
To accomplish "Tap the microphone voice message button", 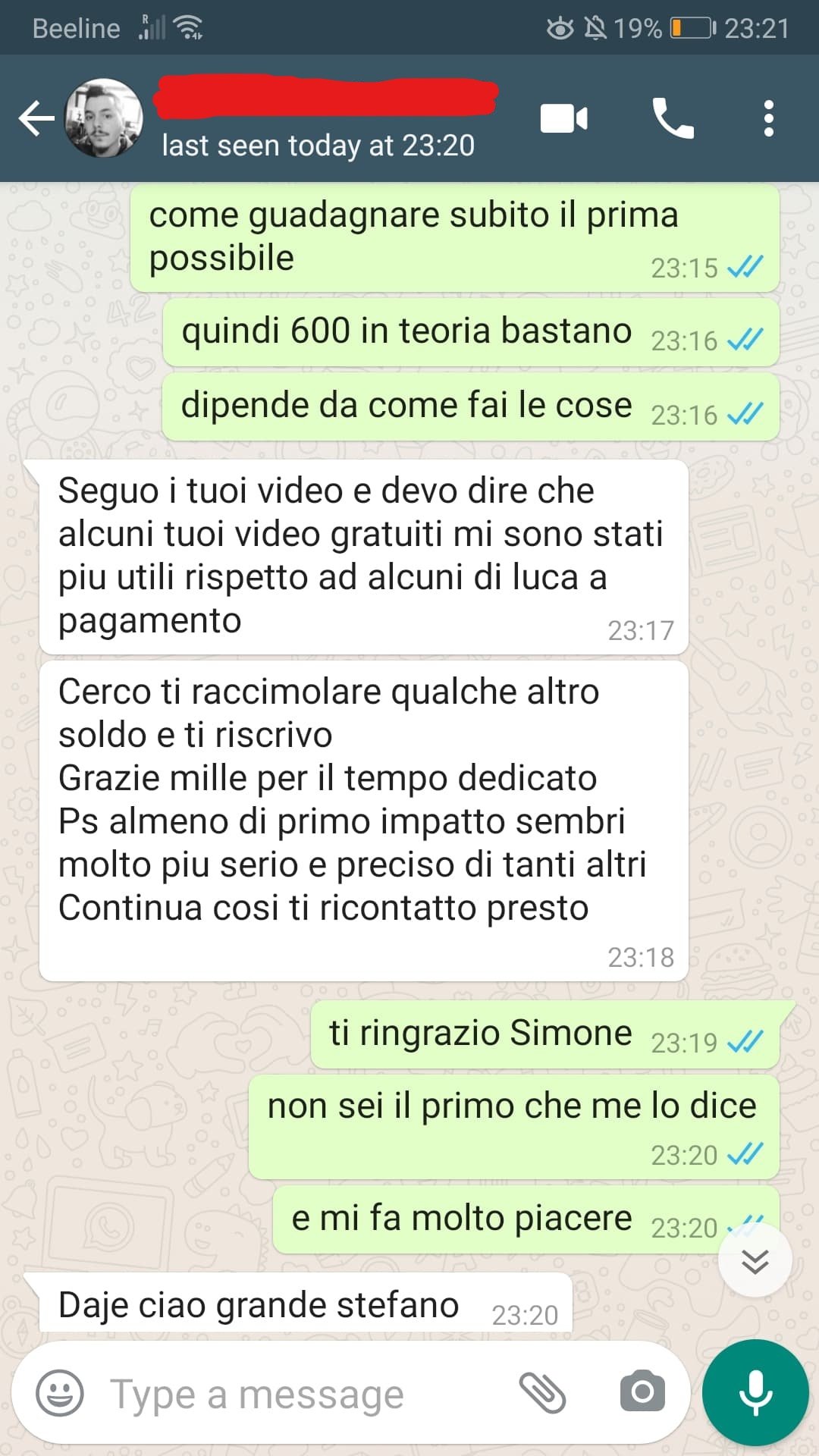I will 755,1393.
